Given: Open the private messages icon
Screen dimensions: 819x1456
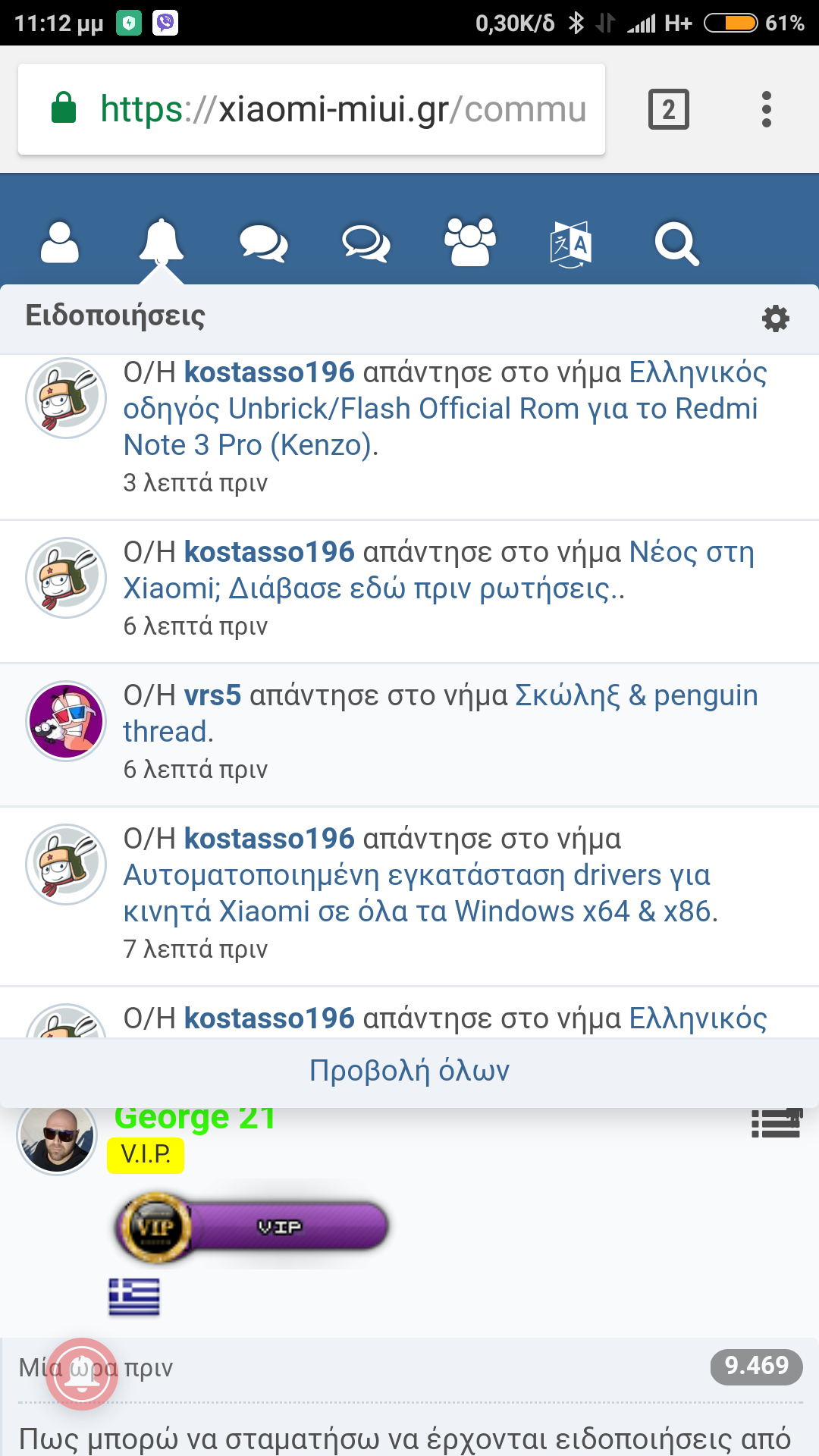Looking at the screenshot, I should (x=263, y=243).
